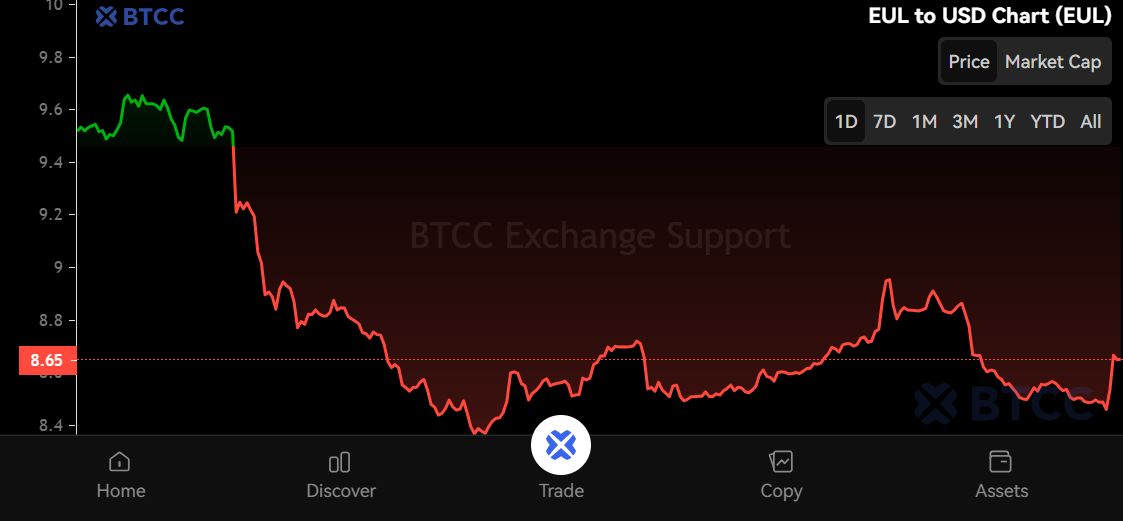The width and height of the screenshot is (1123, 521).
Task: Go to the Home tab
Action: [120, 474]
